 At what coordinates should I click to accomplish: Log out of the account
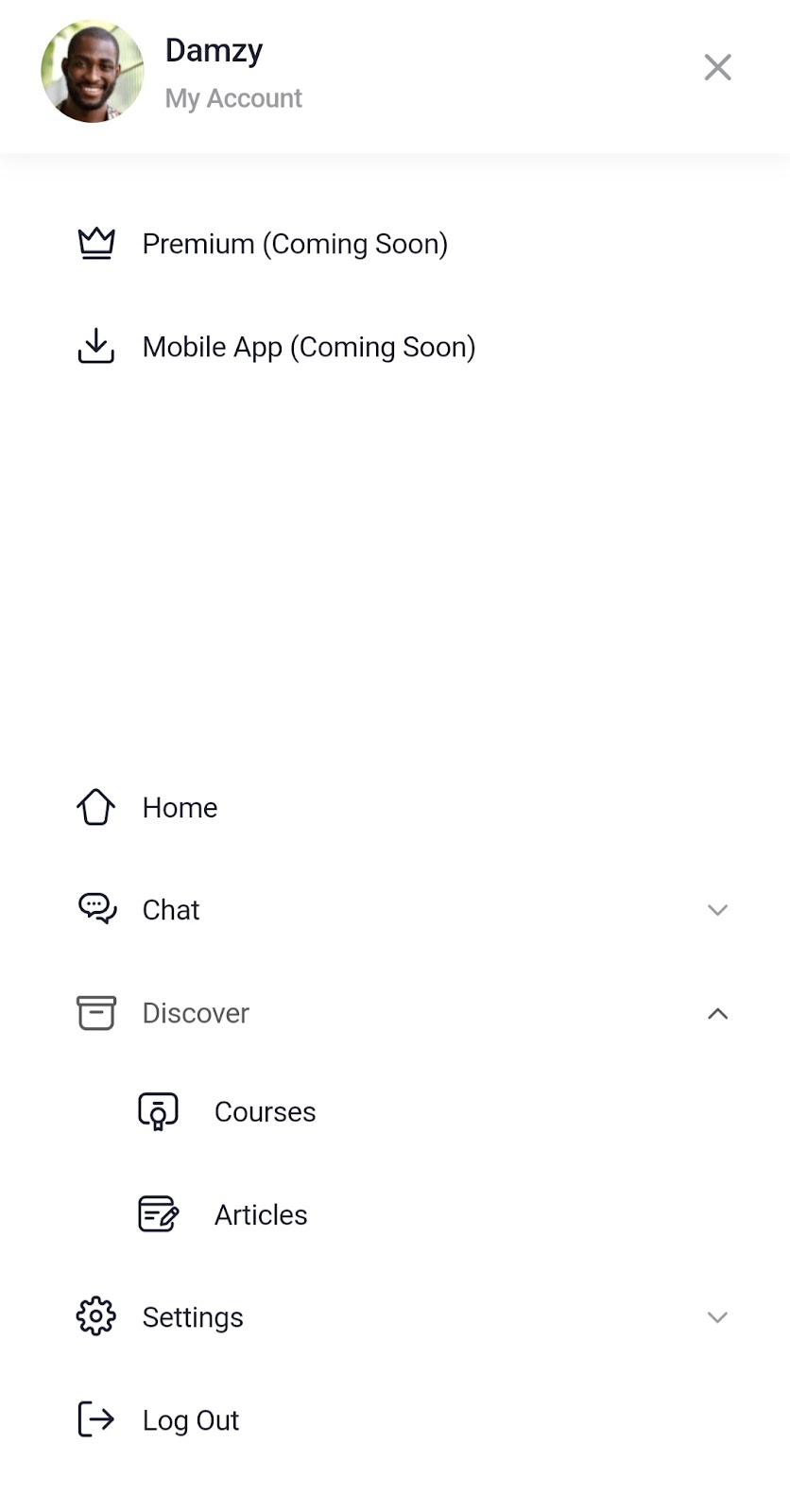tap(395, 1420)
